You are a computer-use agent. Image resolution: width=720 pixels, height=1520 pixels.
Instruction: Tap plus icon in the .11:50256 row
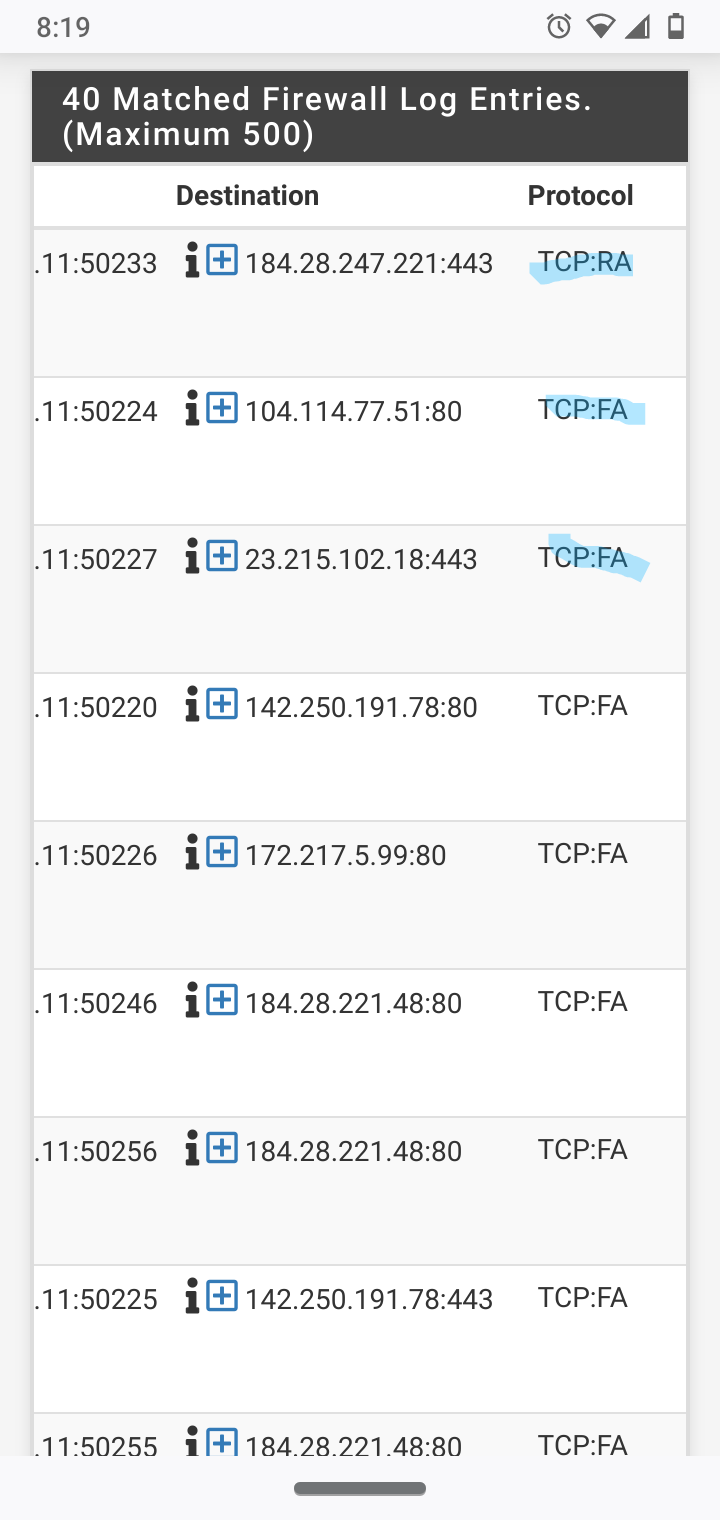222,1148
